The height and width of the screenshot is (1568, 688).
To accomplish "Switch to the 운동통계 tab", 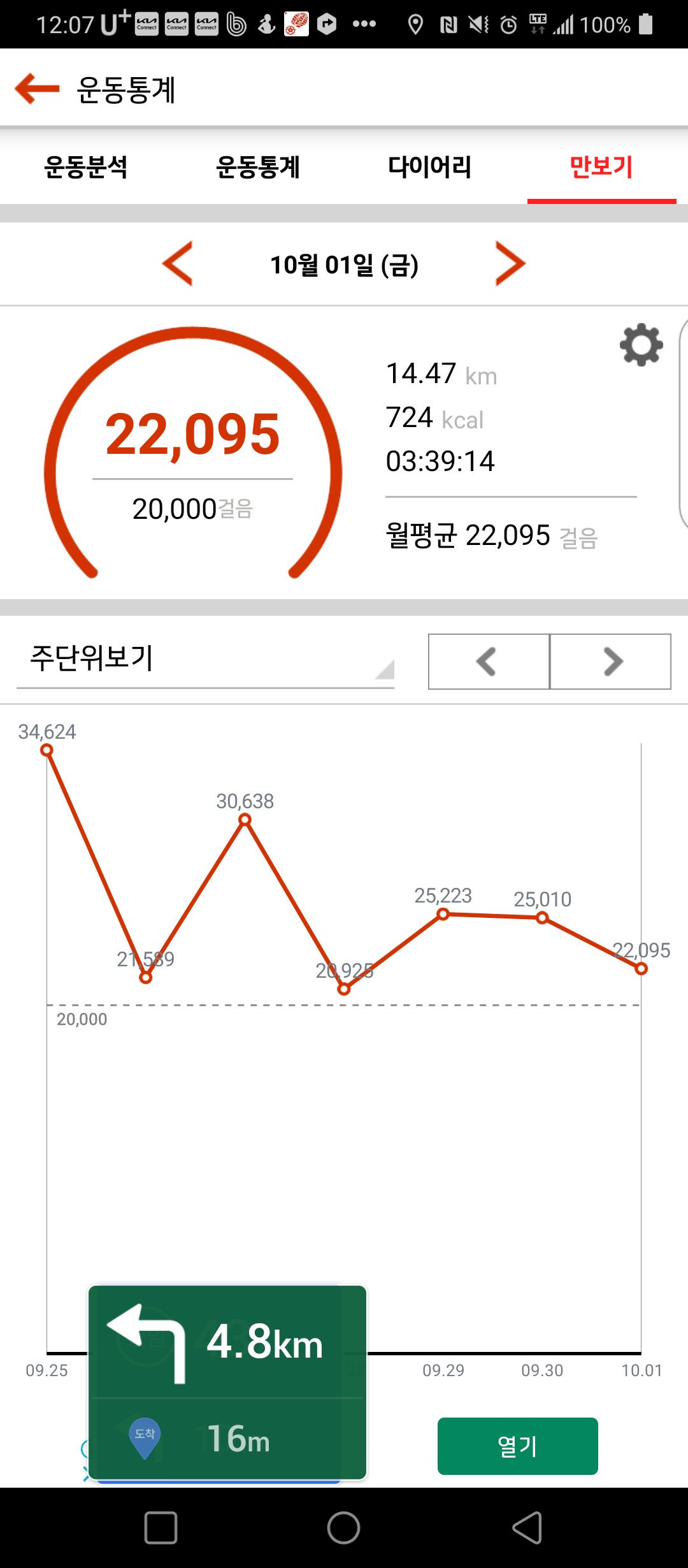I will pos(257,167).
